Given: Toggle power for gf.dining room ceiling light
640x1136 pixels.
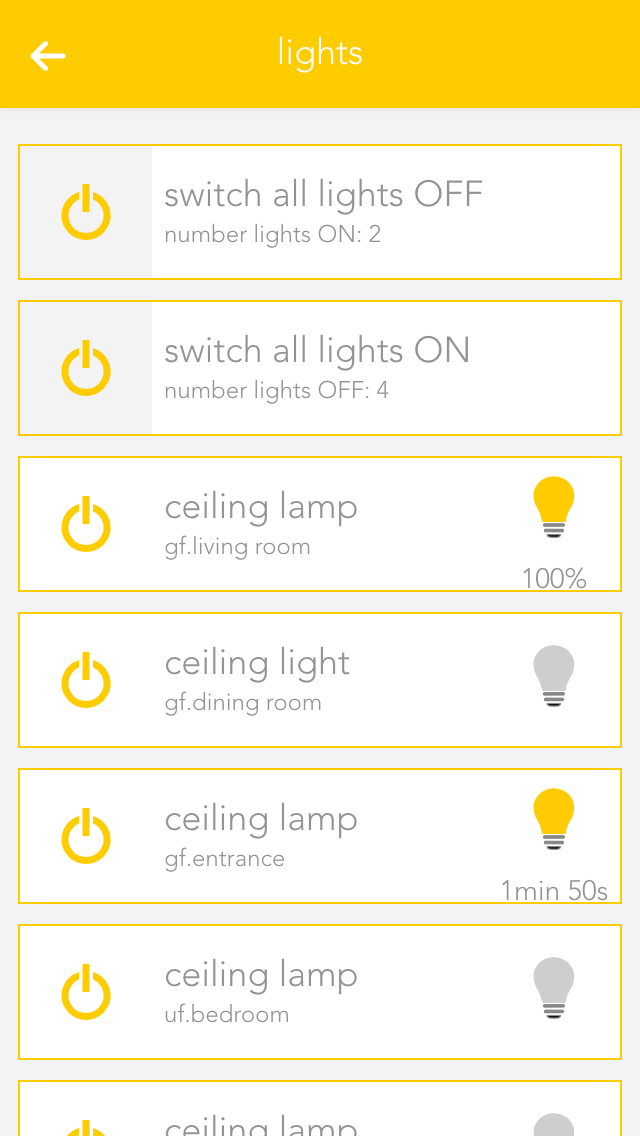Looking at the screenshot, I should pyautogui.click(x=86, y=680).
